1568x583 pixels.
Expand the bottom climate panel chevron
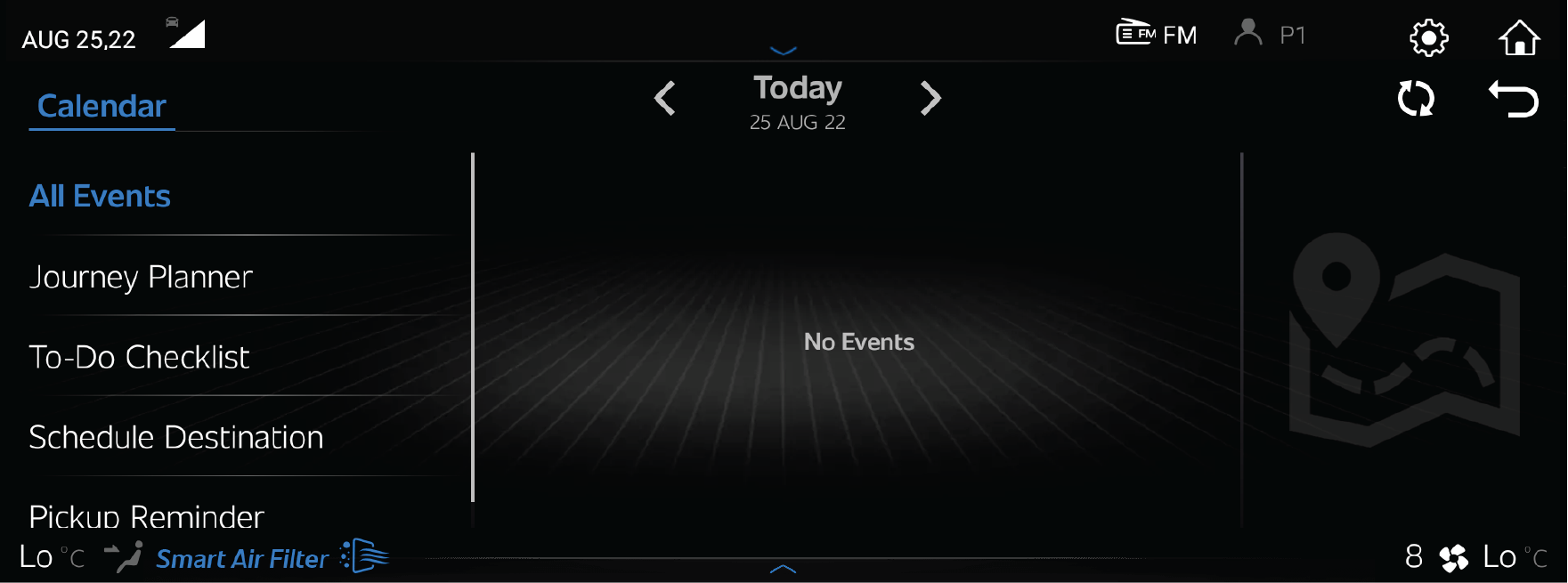pyautogui.click(x=783, y=569)
